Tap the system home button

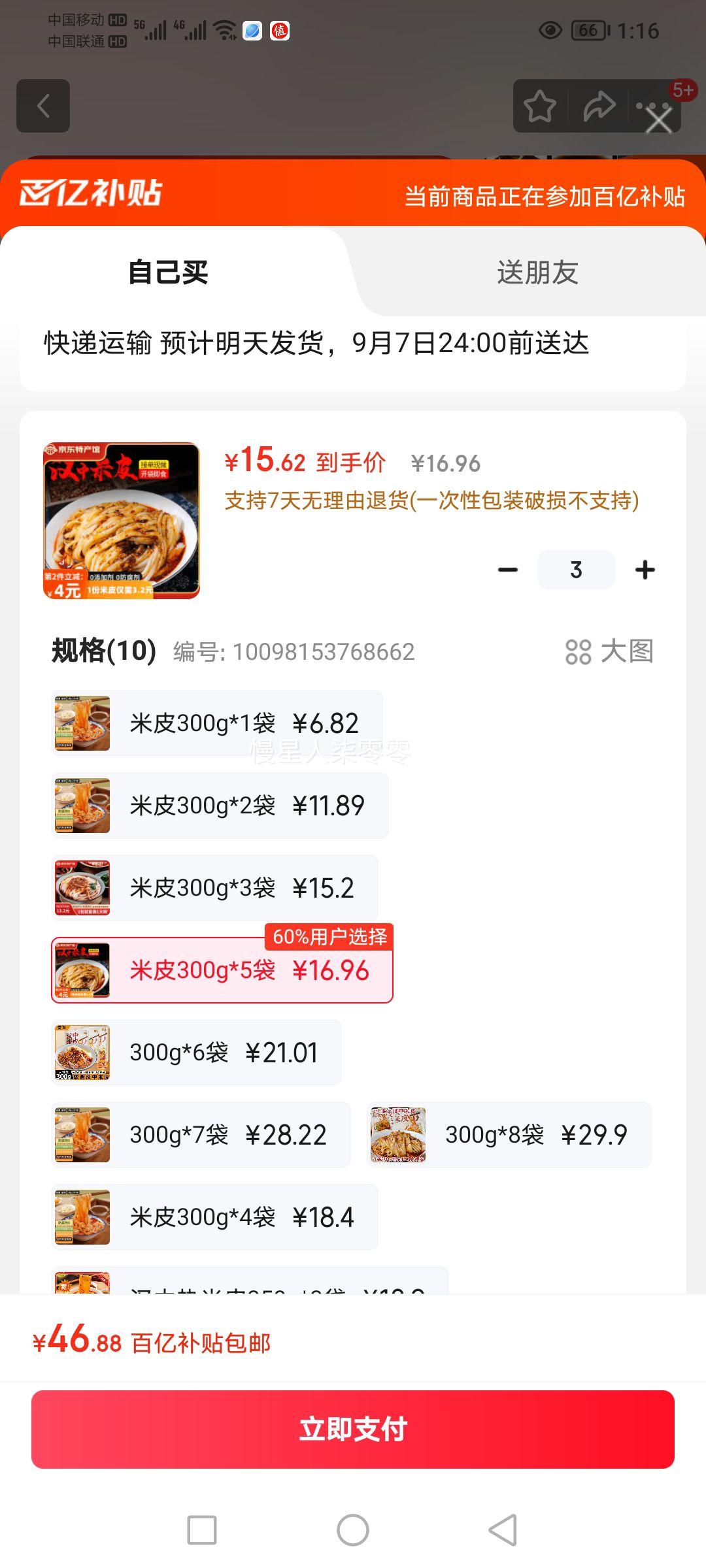pyautogui.click(x=353, y=1530)
